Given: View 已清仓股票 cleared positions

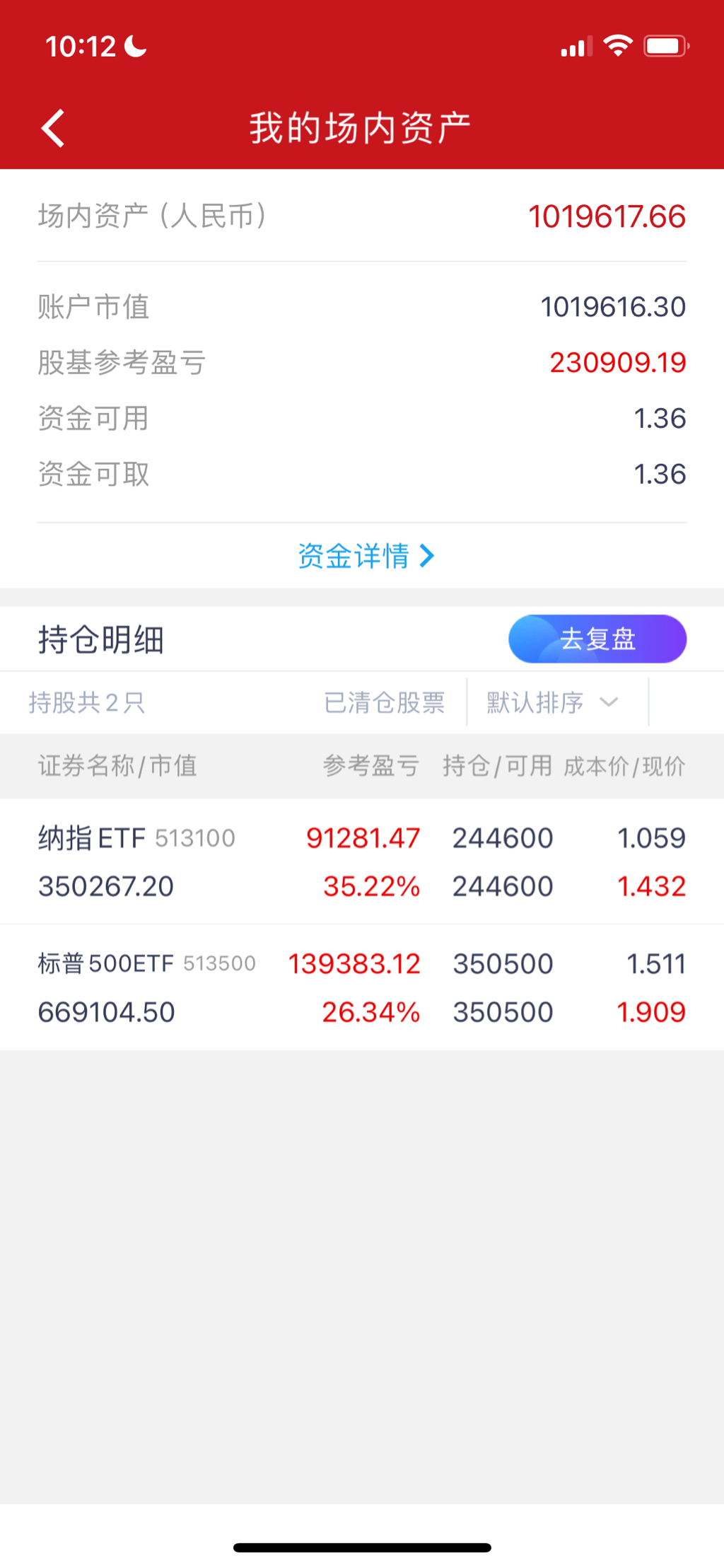Looking at the screenshot, I should tap(384, 702).
